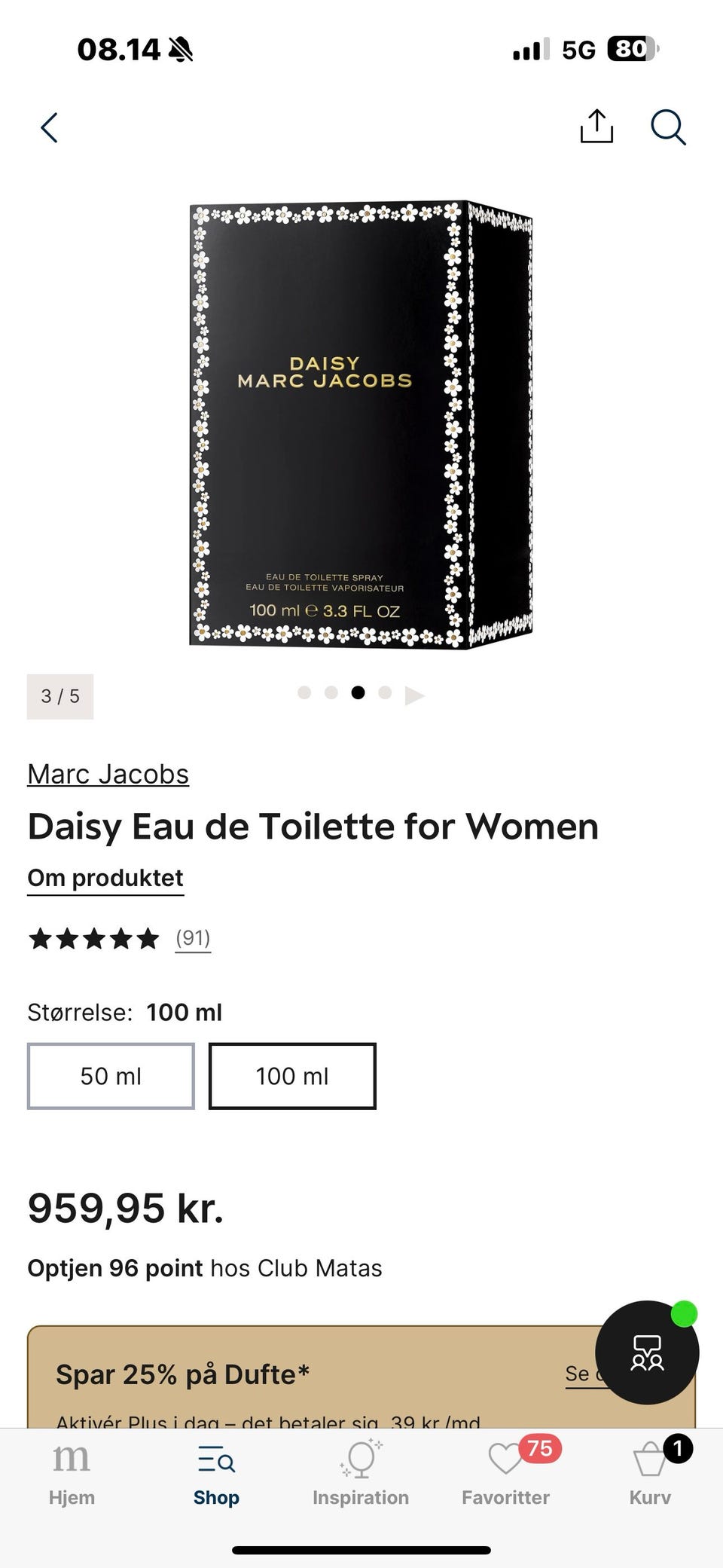The width and height of the screenshot is (723, 1568).
Task: Tap the share icon
Action: (x=596, y=127)
